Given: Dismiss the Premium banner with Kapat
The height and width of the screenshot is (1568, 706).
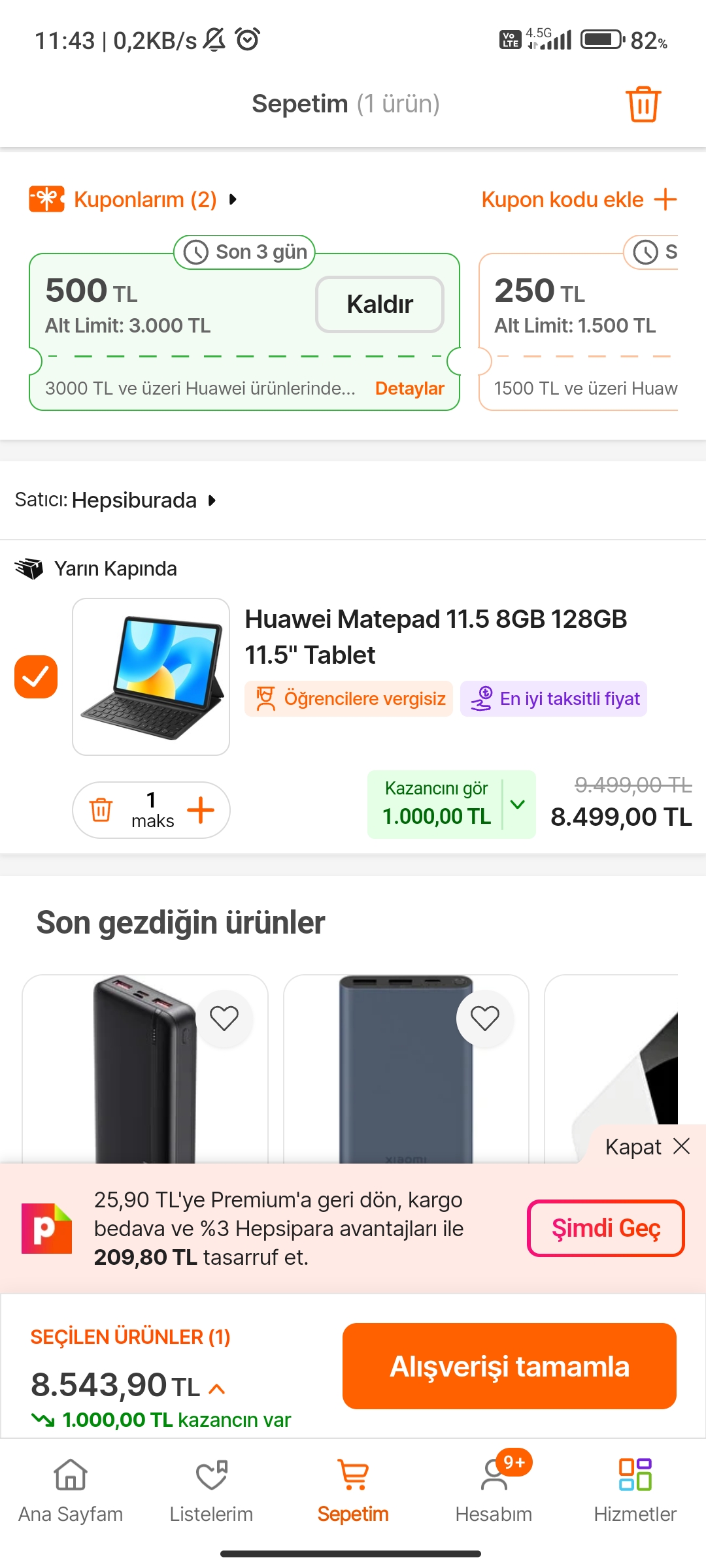Looking at the screenshot, I should pos(647,1147).
